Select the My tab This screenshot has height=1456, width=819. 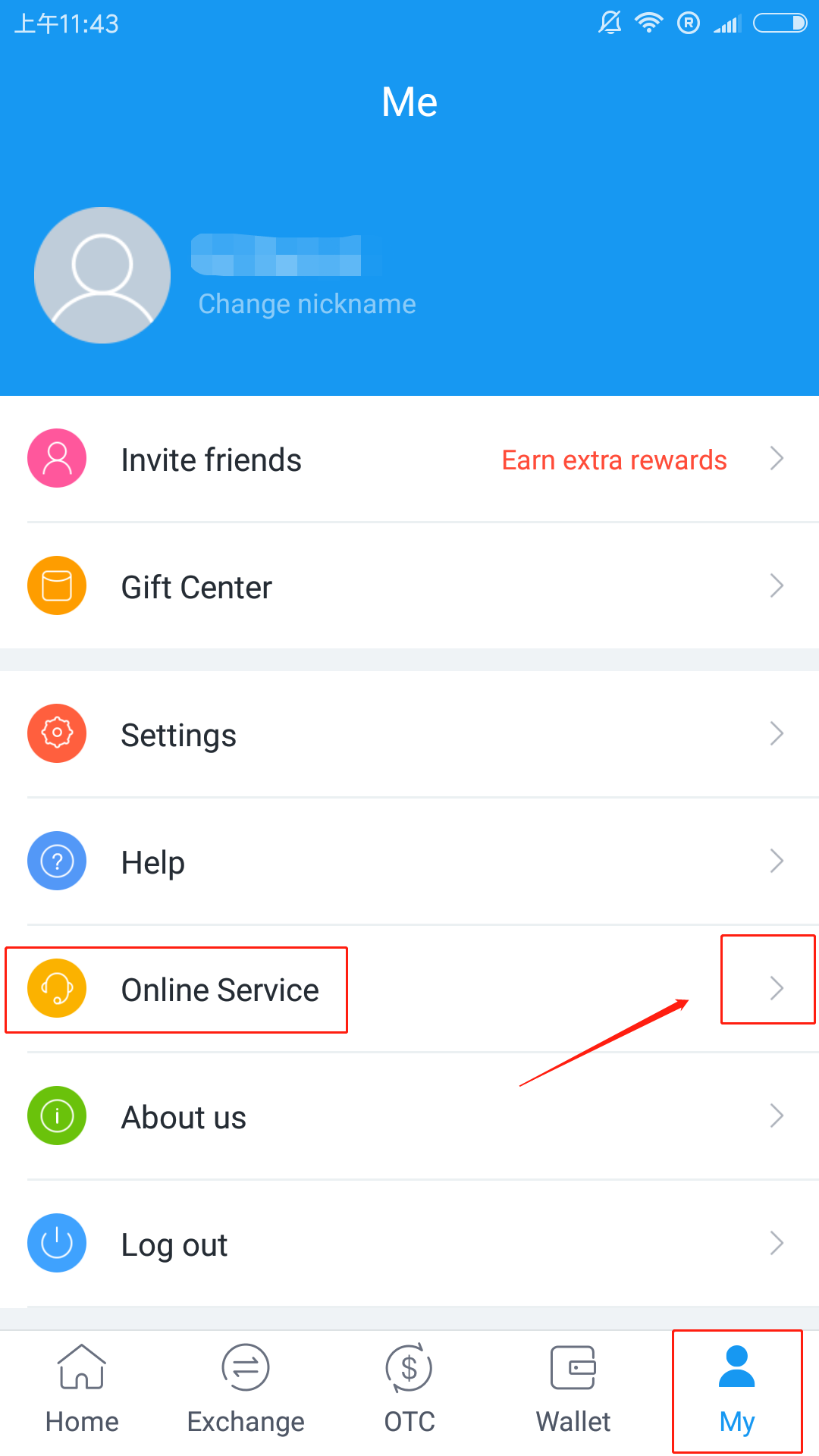click(737, 1390)
